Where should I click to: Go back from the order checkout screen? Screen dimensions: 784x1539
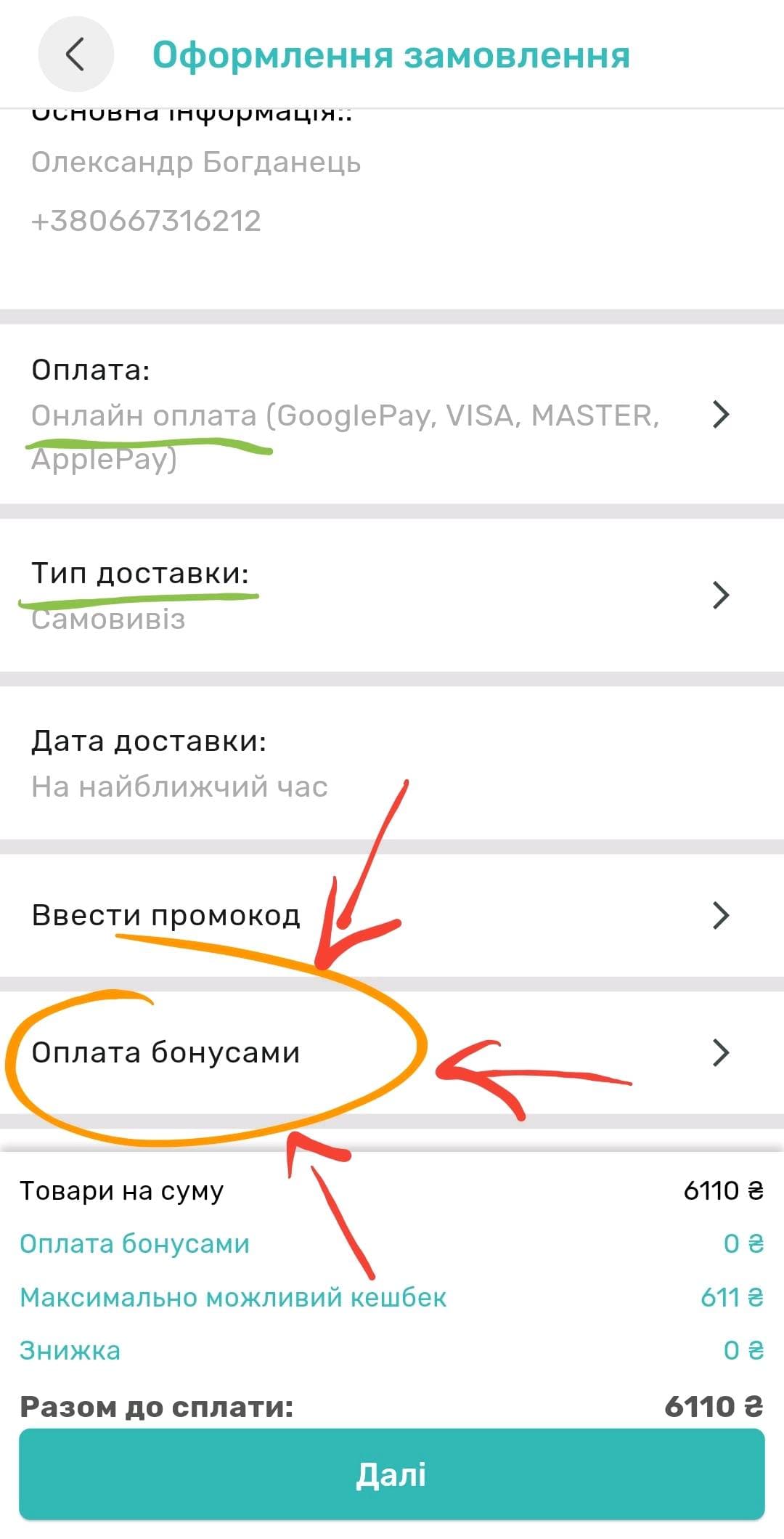tap(75, 54)
